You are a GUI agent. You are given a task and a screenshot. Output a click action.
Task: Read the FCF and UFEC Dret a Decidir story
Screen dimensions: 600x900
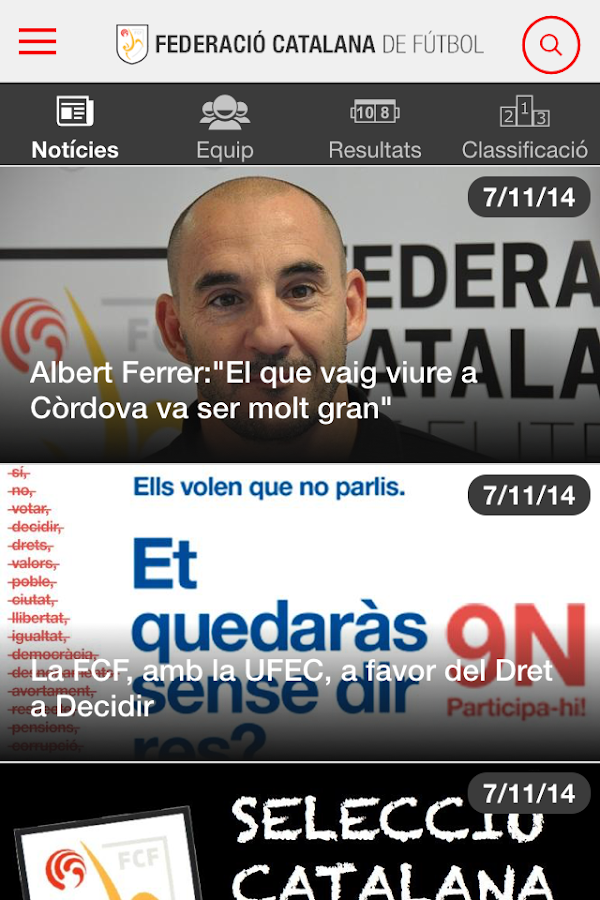click(300, 612)
